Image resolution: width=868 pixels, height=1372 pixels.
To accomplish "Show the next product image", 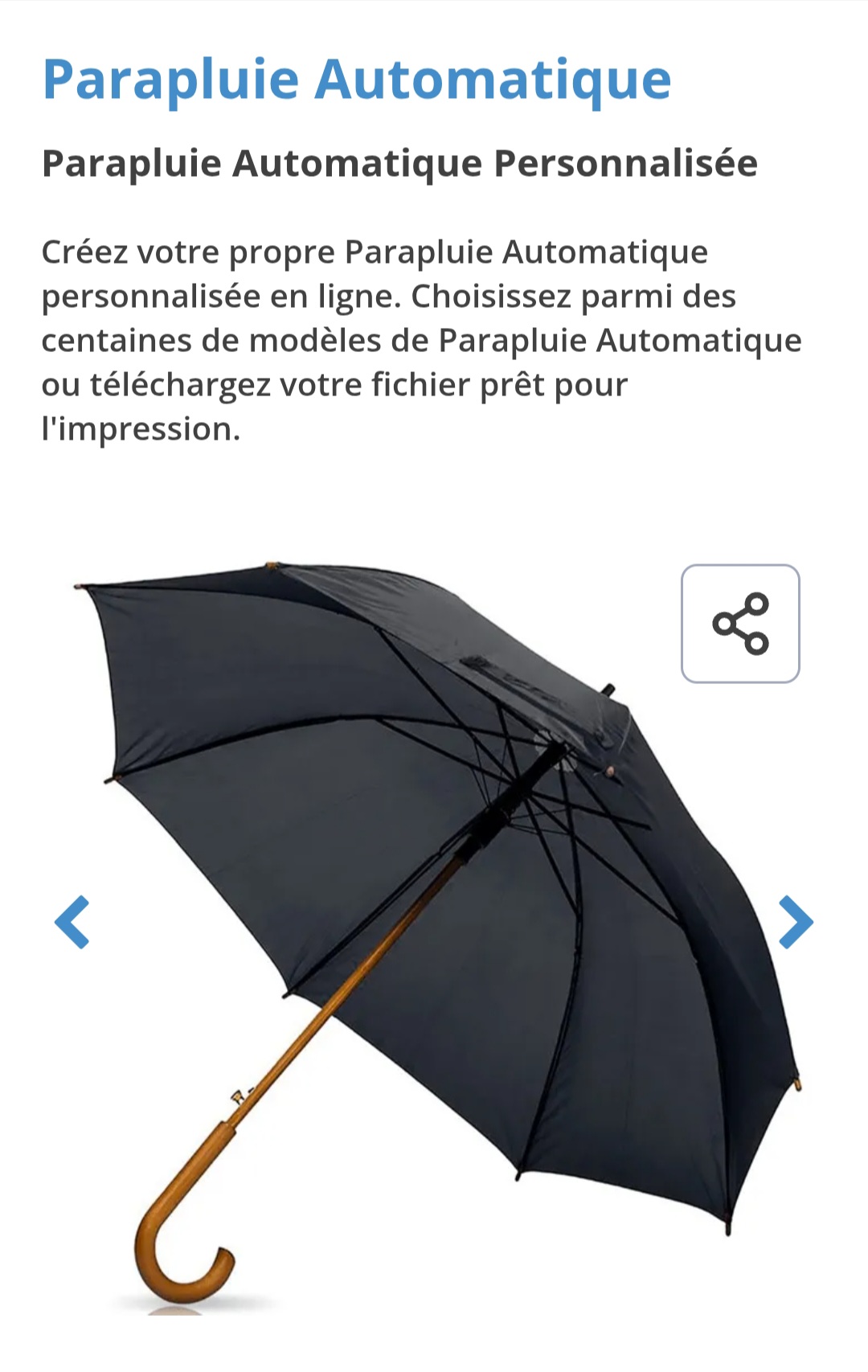I will coord(796,922).
